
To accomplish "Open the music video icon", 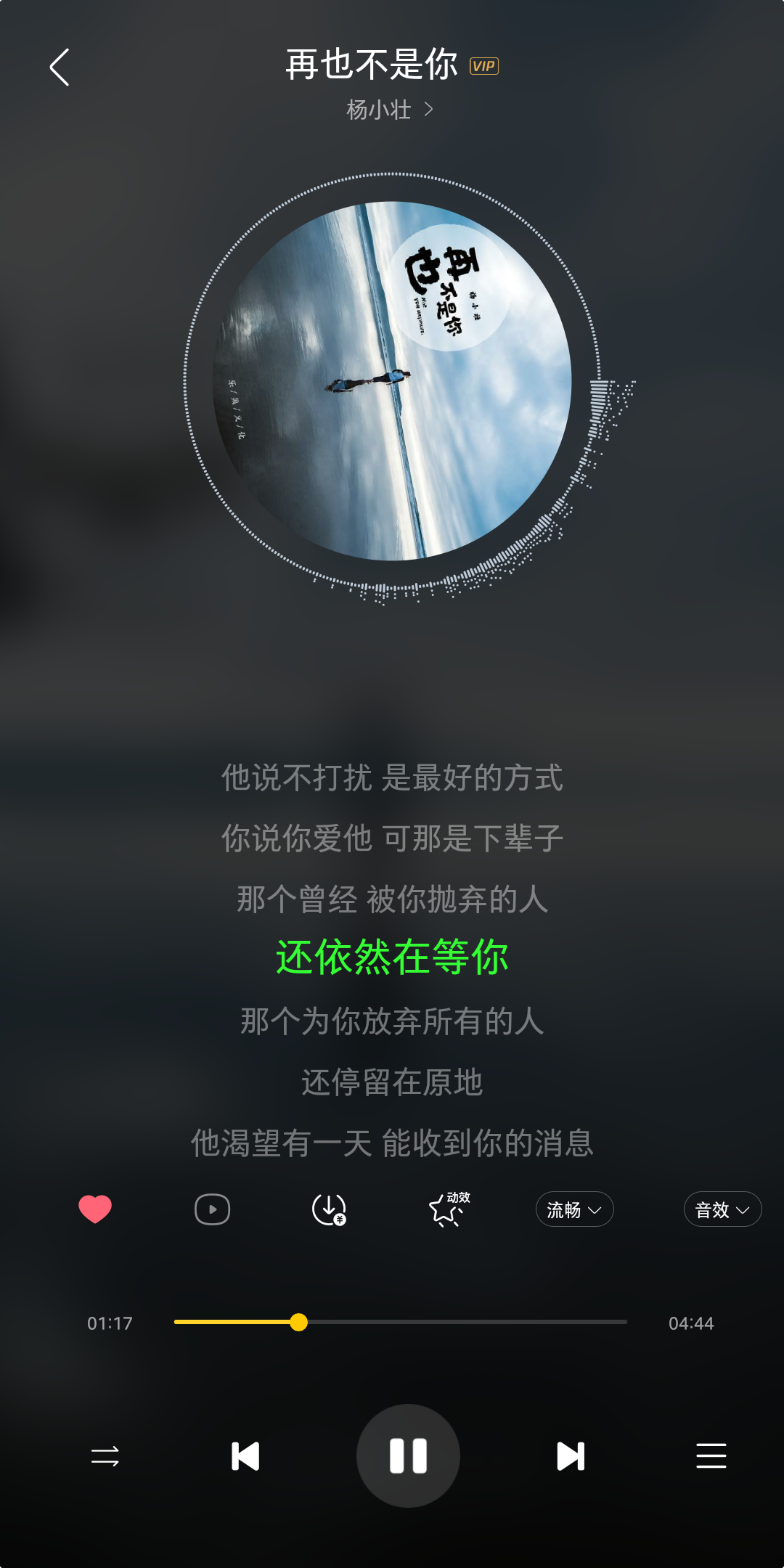I will [212, 1209].
